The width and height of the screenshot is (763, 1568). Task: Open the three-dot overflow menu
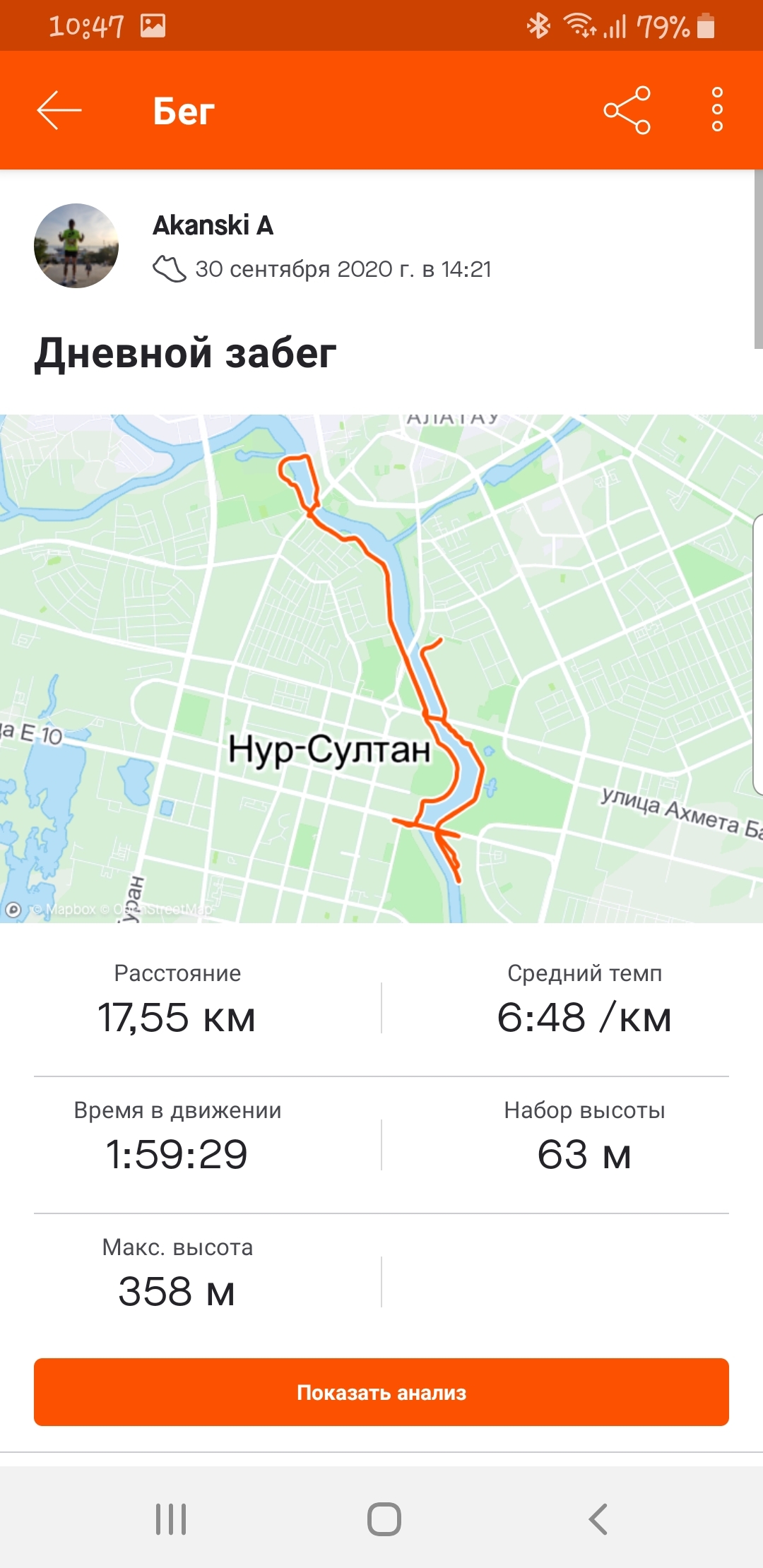[x=717, y=110]
